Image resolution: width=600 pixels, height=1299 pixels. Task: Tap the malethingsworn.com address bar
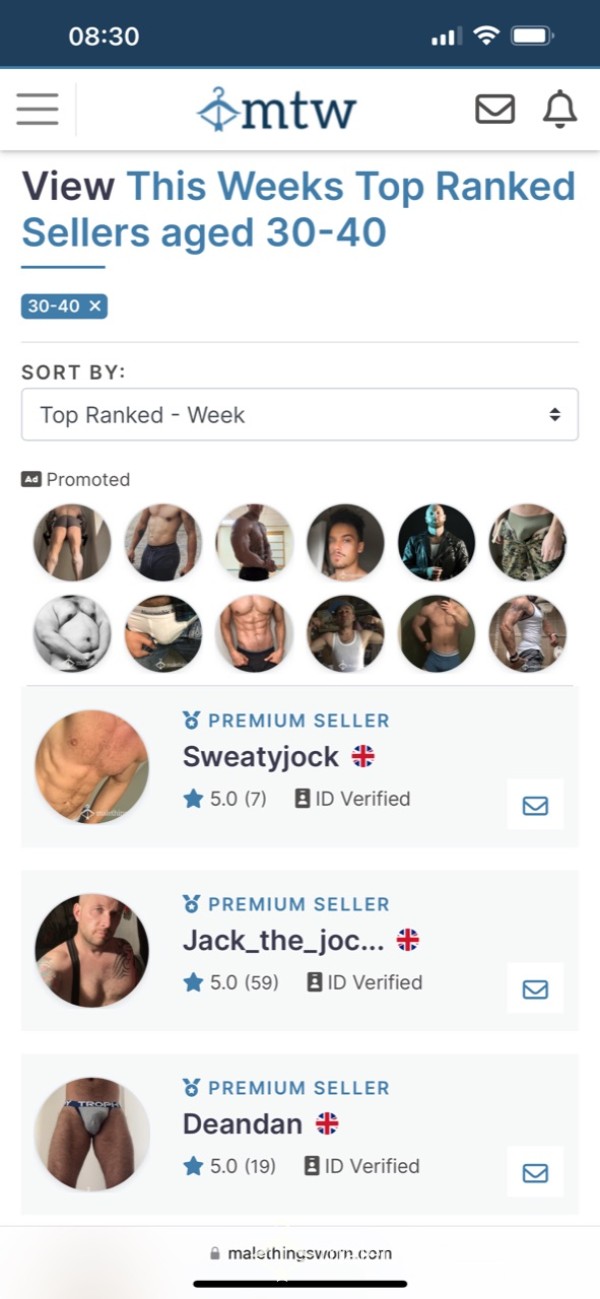[x=300, y=1253]
